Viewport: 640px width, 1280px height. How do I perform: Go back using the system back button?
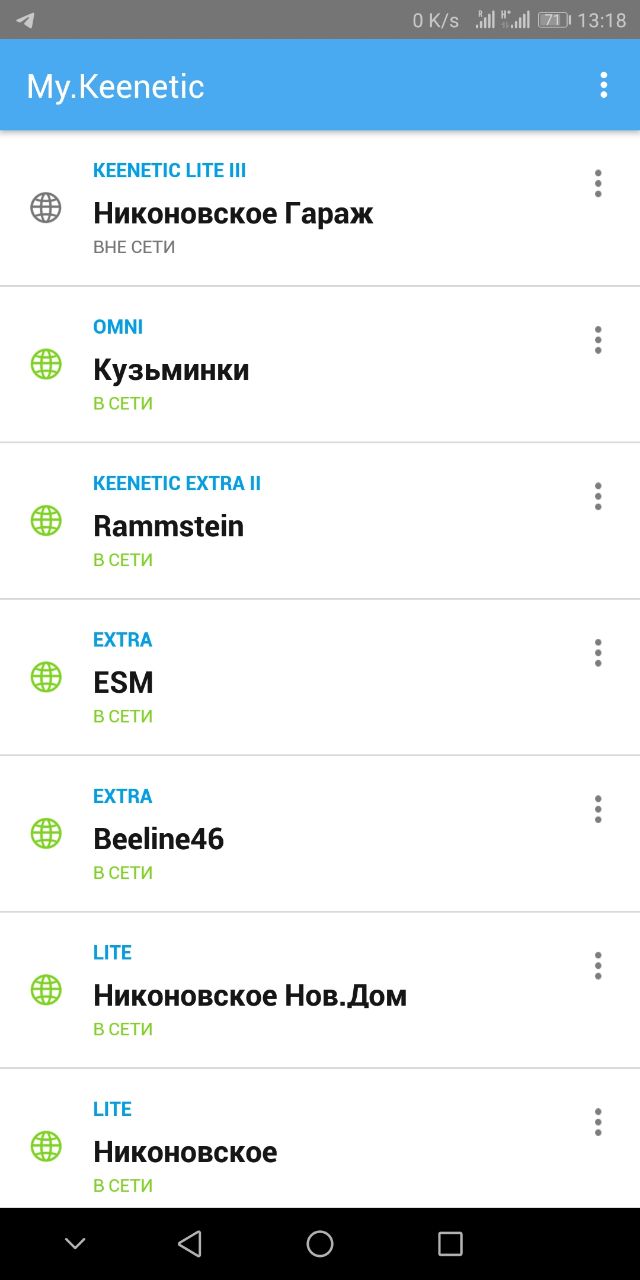tap(190, 1243)
